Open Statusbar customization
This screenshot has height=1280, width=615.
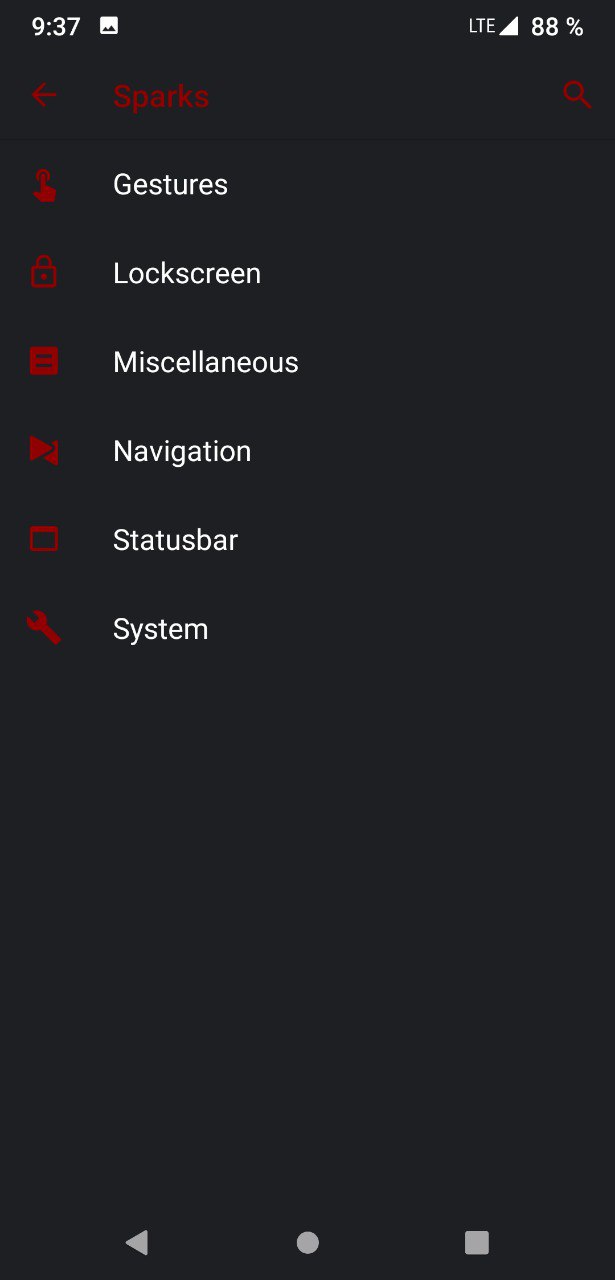click(x=307, y=540)
